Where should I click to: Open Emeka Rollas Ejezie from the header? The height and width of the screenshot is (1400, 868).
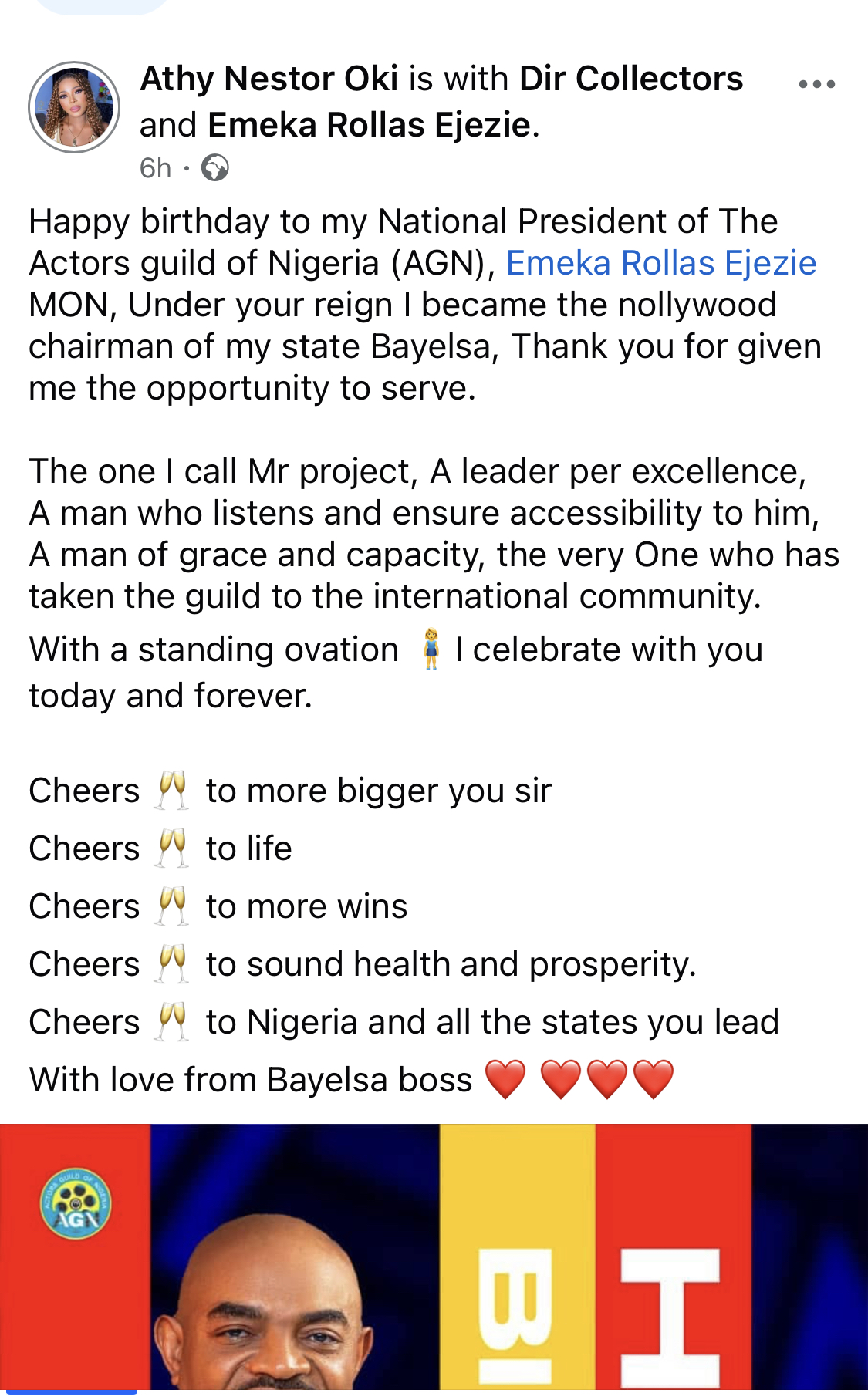point(369,126)
